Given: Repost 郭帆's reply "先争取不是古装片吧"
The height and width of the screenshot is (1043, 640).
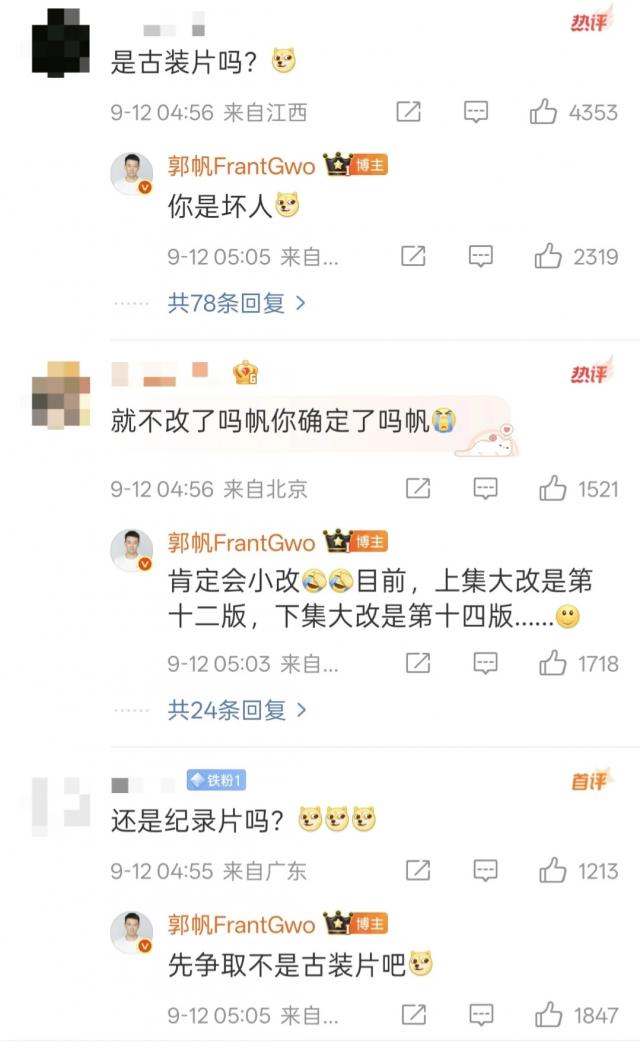Looking at the screenshot, I should 413,1016.
